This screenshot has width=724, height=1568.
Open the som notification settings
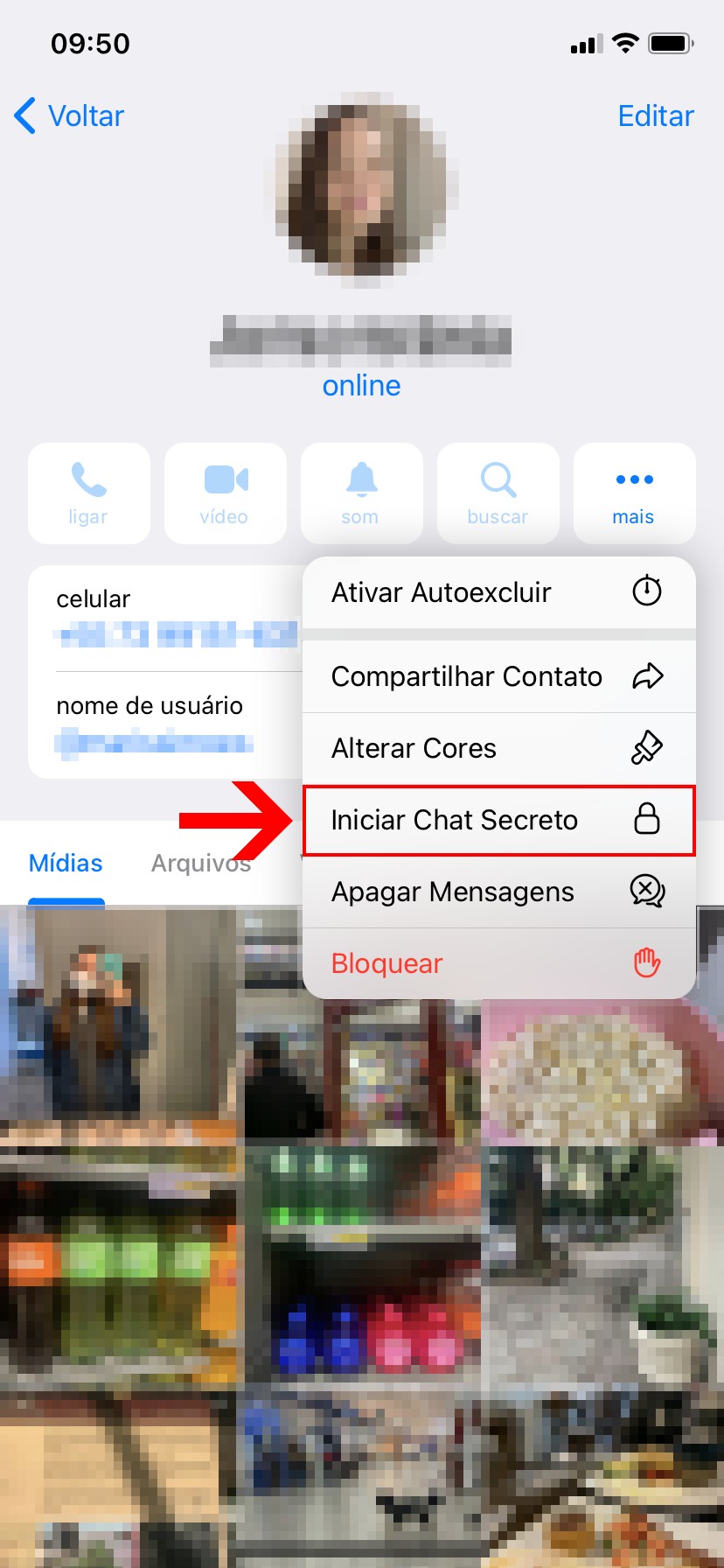361,493
